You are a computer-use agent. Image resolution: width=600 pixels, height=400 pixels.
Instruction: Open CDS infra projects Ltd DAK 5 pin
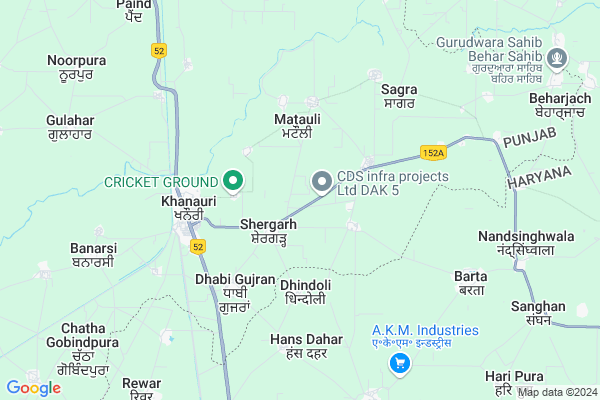[321, 181]
